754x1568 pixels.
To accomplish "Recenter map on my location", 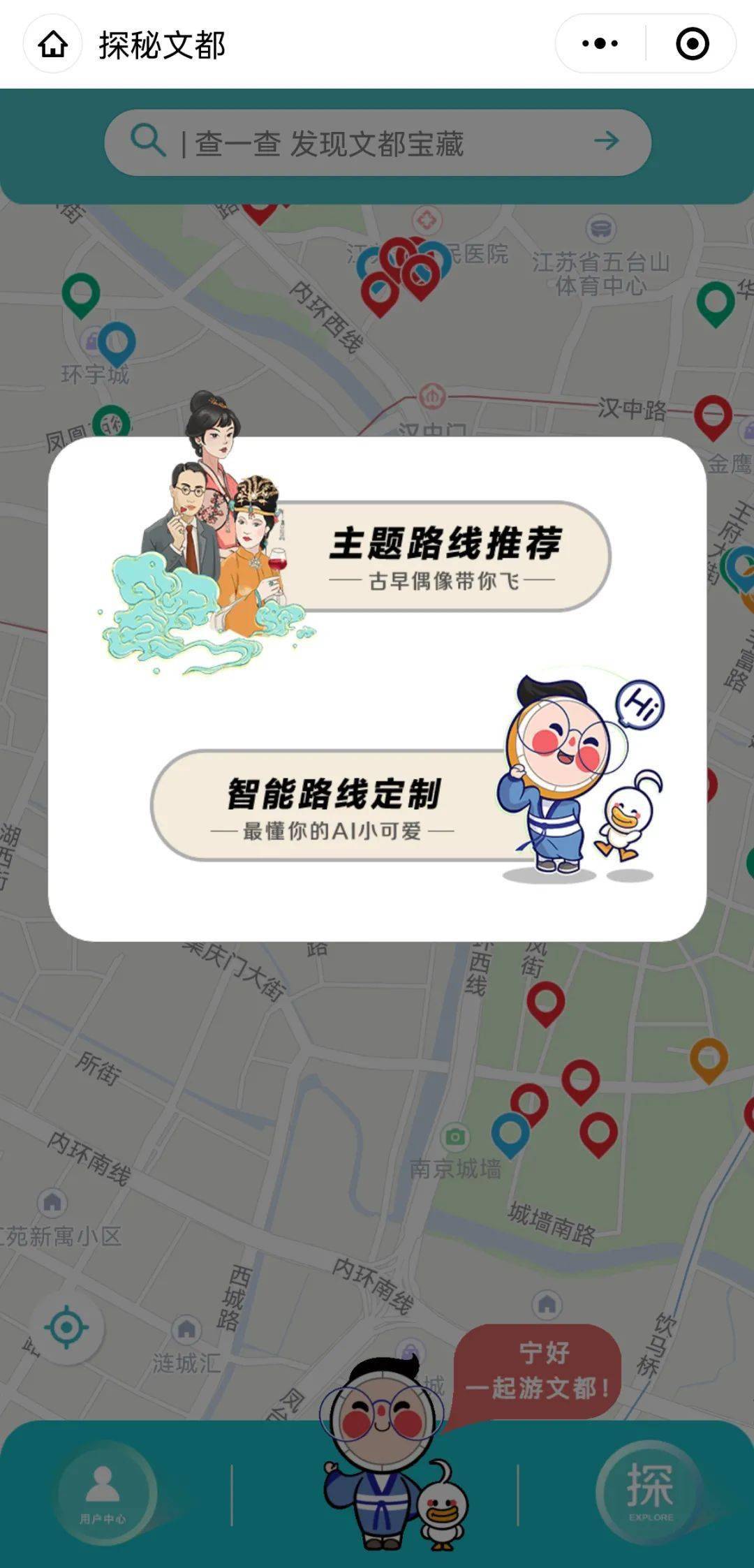I will 66,1327.
